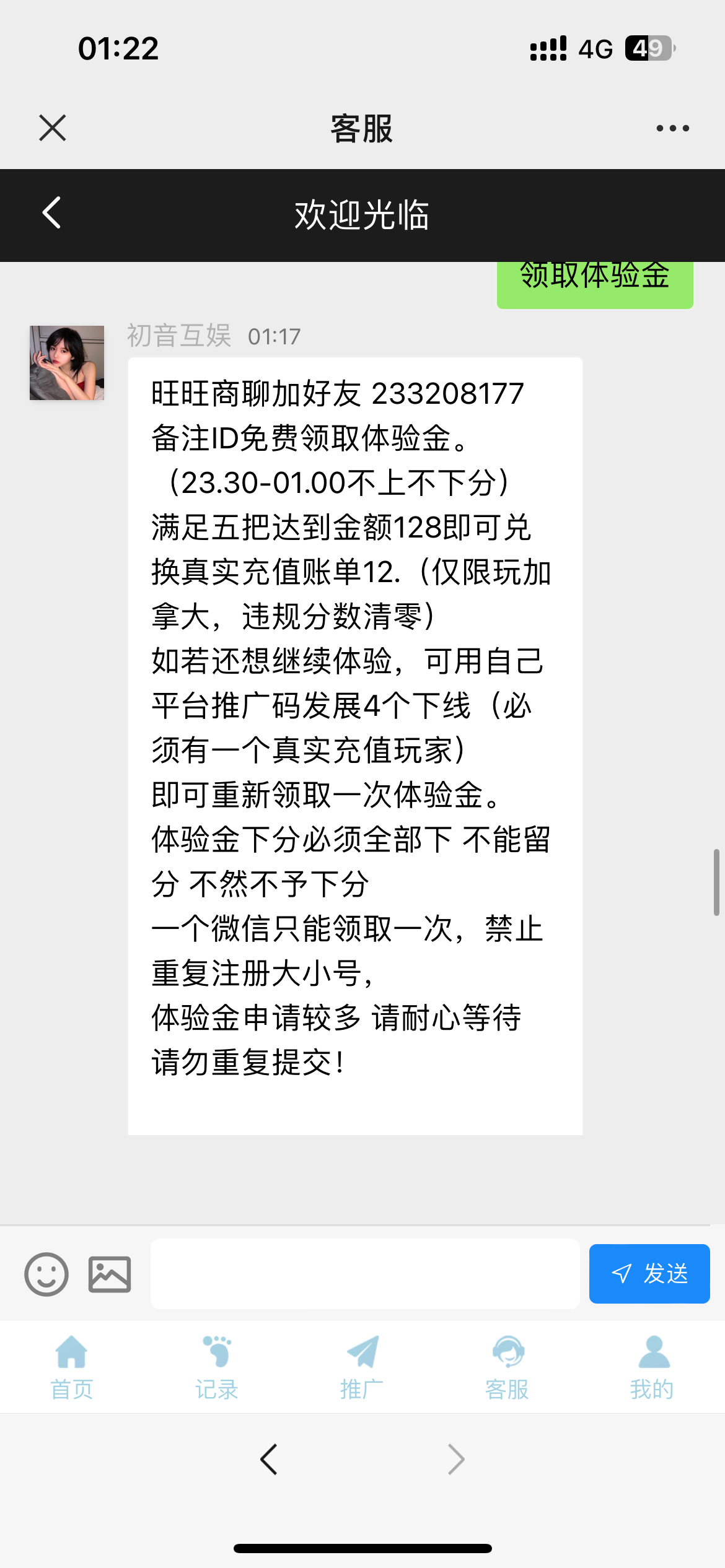Open the 我的 tab
The height and width of the screenshot is (1568, 725).
click(x=652, y=1367)
